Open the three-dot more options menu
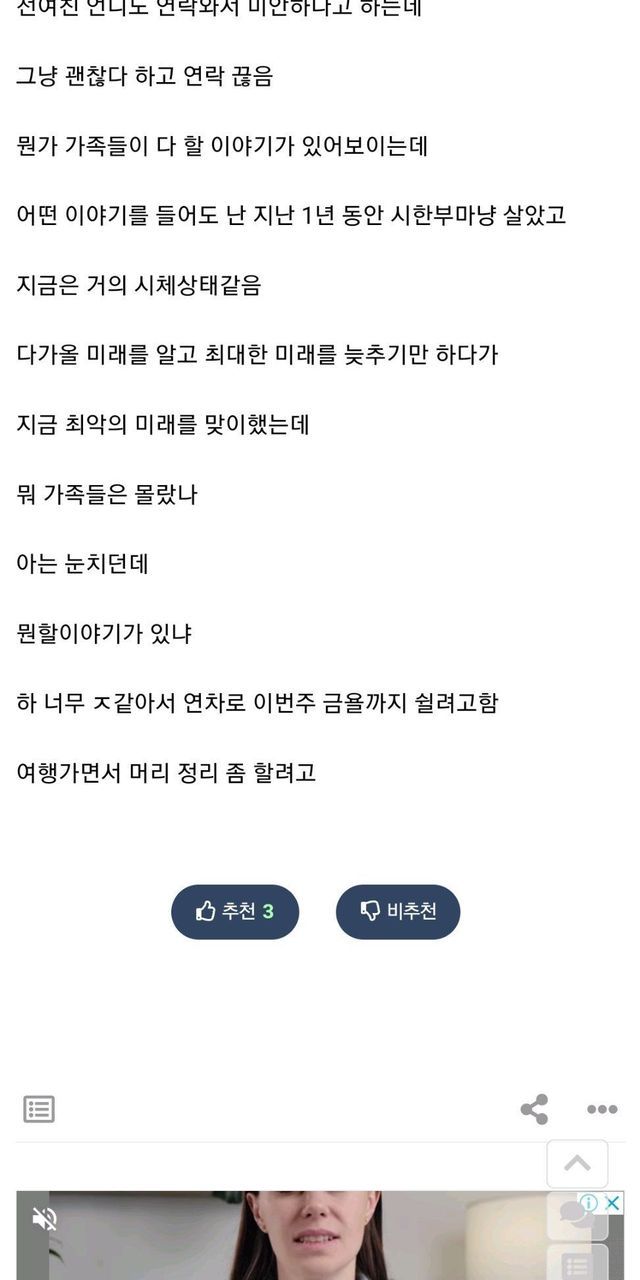The image size is (640, 1280). (x=602, y=1108)
